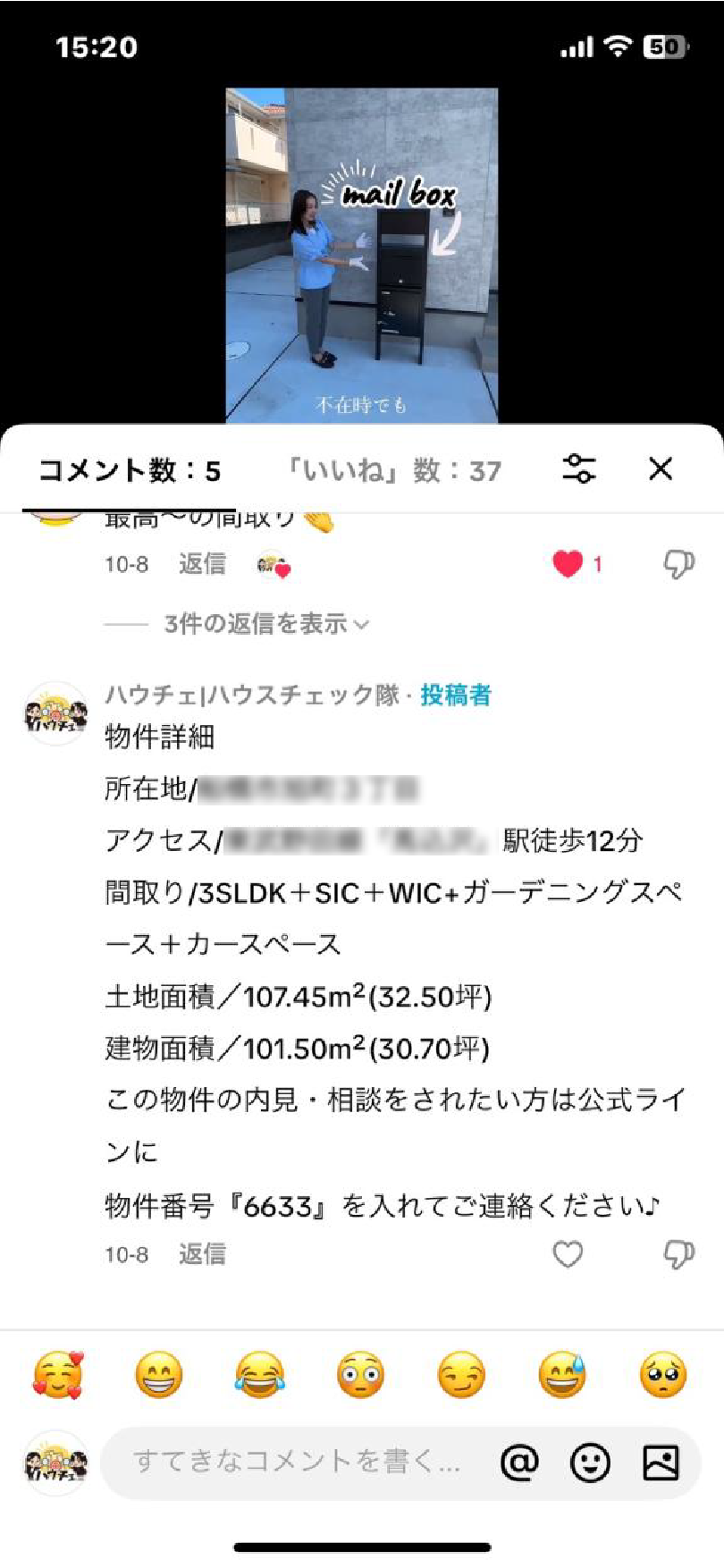Reply to the 物件詳細 comment

202,1254
